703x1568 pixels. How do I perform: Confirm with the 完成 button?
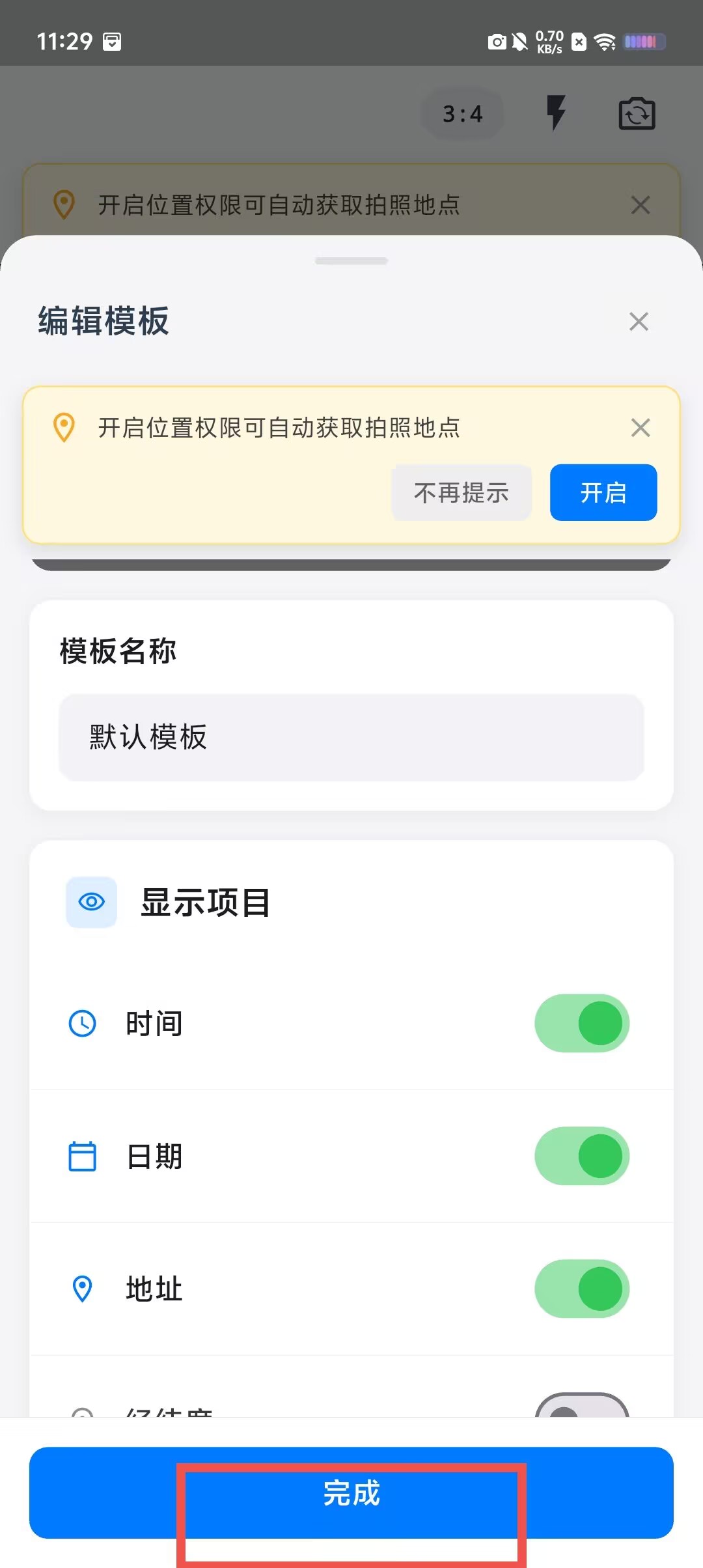pos(351,1492)
